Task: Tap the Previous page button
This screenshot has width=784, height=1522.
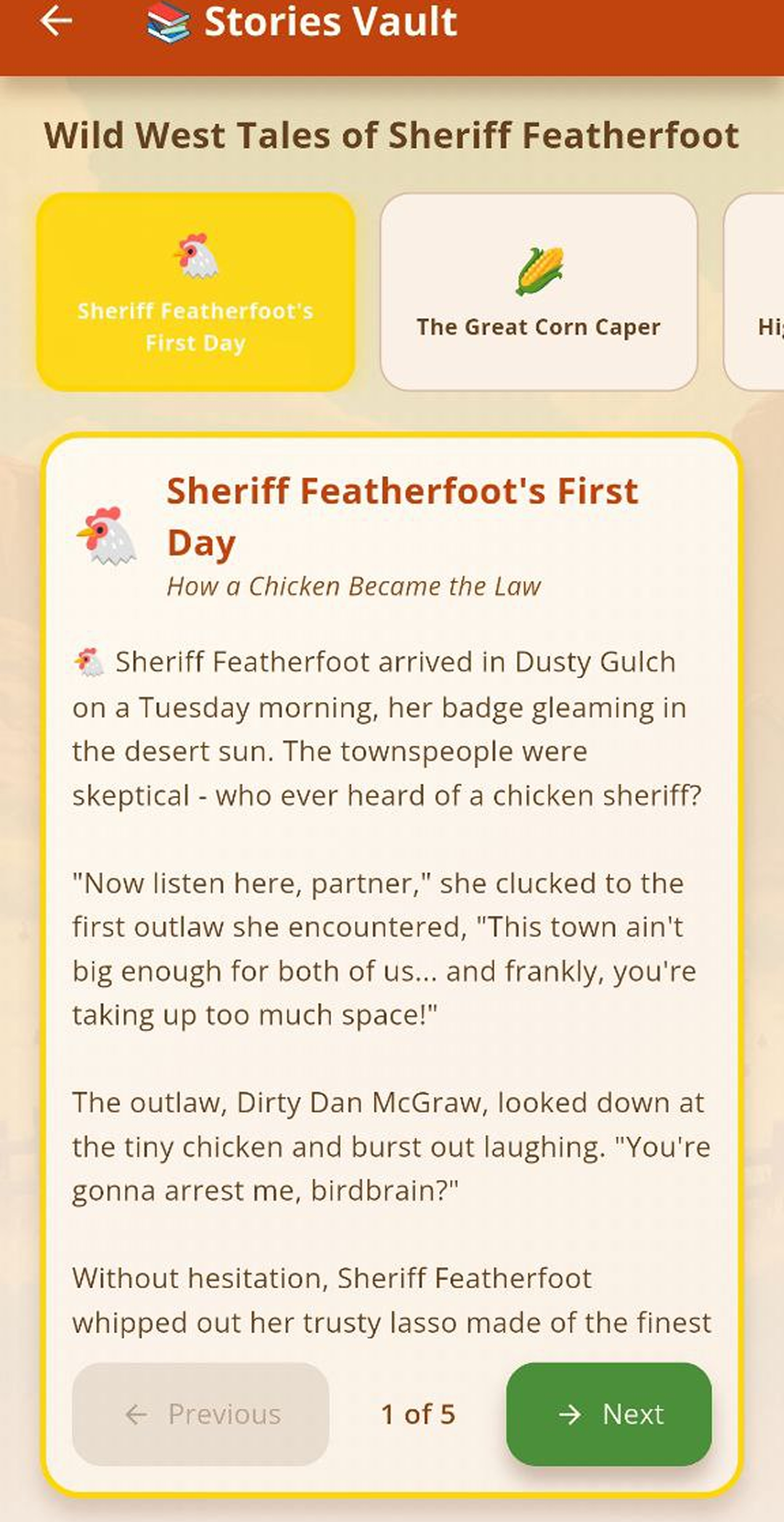Action: coord(200,1414)
